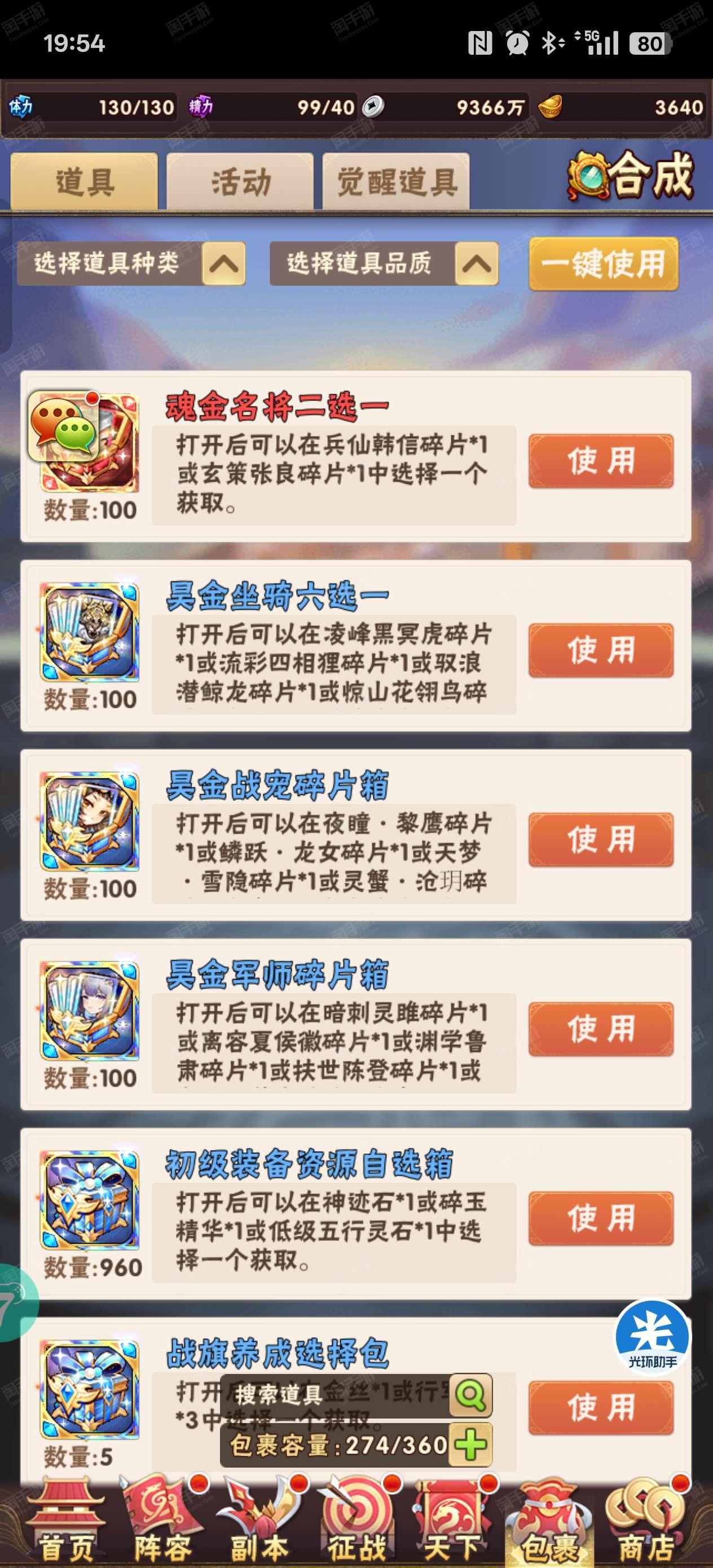Open the 合成 synthesis button
The height and width of the screenshot is (1568, 713).
point(631,177)
